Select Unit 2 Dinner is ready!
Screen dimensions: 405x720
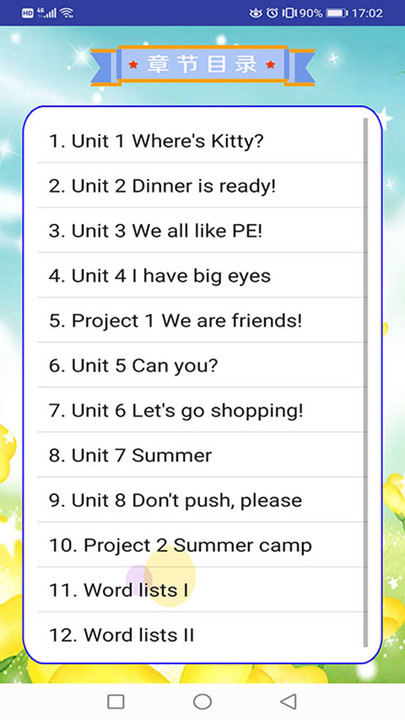(x=202, y=186)
